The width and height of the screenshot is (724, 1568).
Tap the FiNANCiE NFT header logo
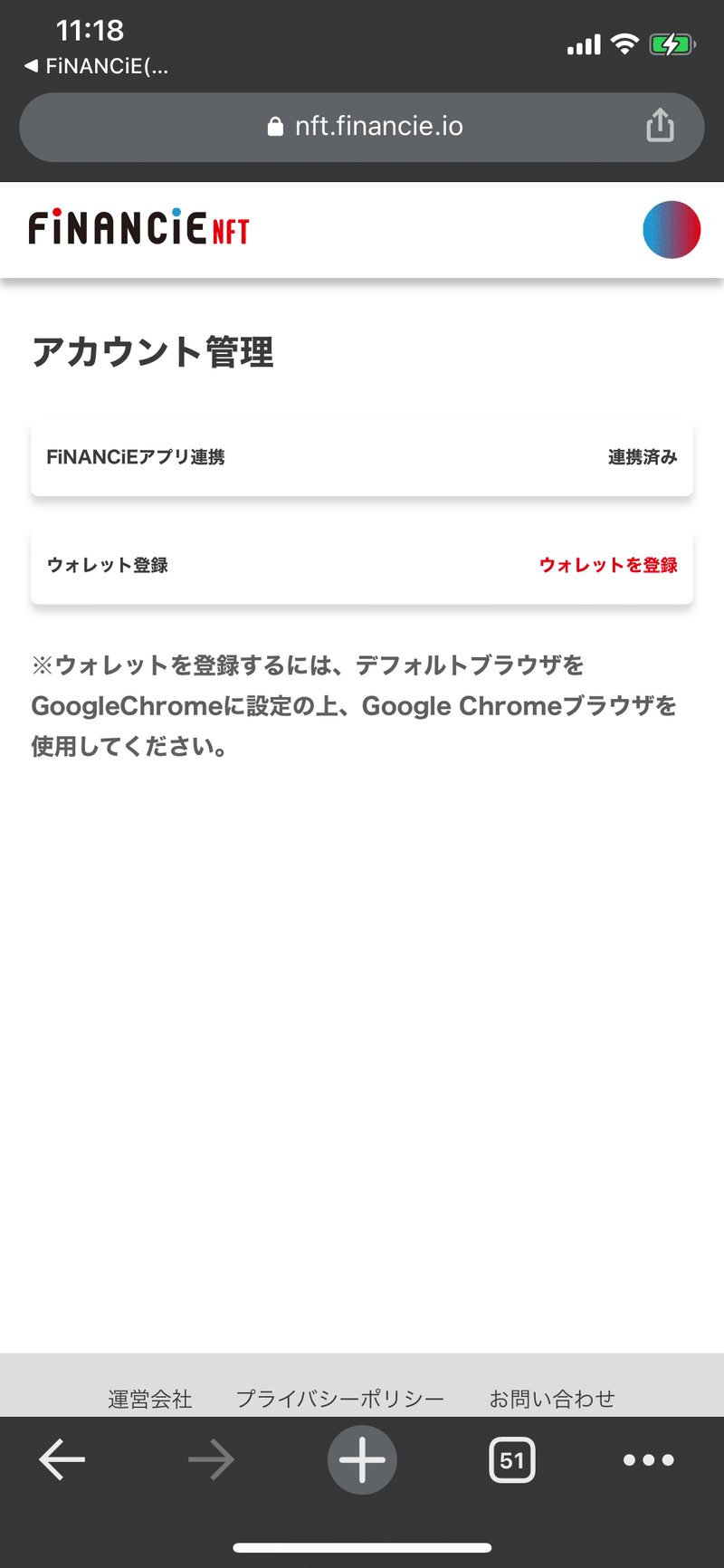138,227
